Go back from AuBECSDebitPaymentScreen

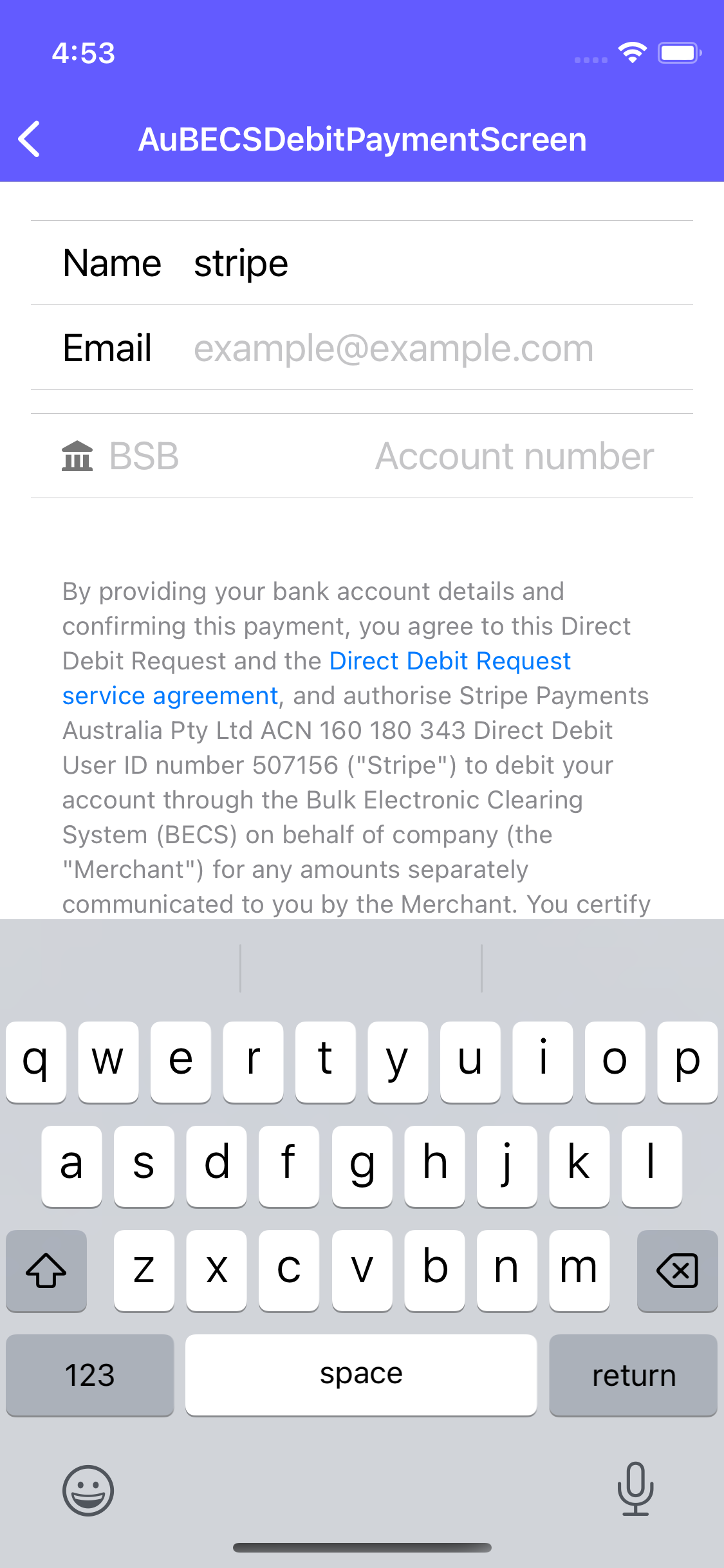tap(30, 139)
